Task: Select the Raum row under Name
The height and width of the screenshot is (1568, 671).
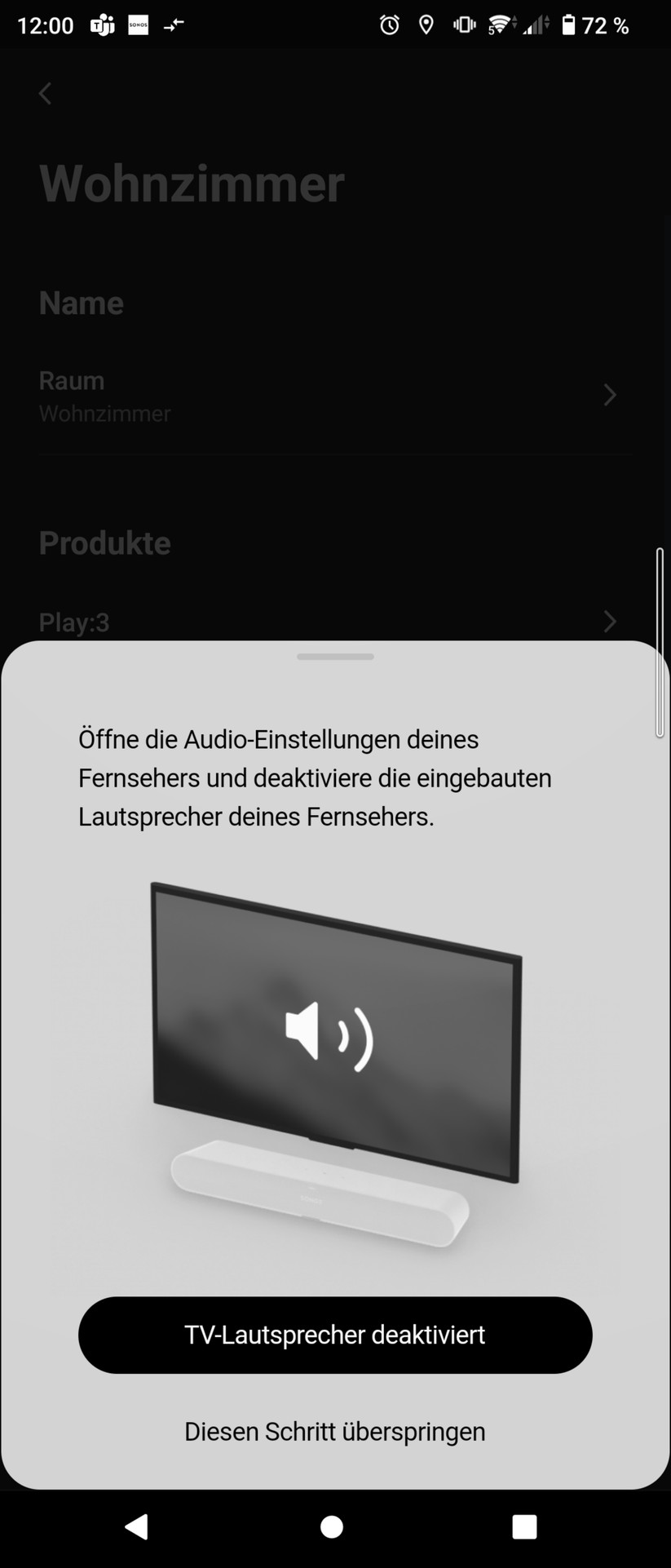Action: click(326, 395)
